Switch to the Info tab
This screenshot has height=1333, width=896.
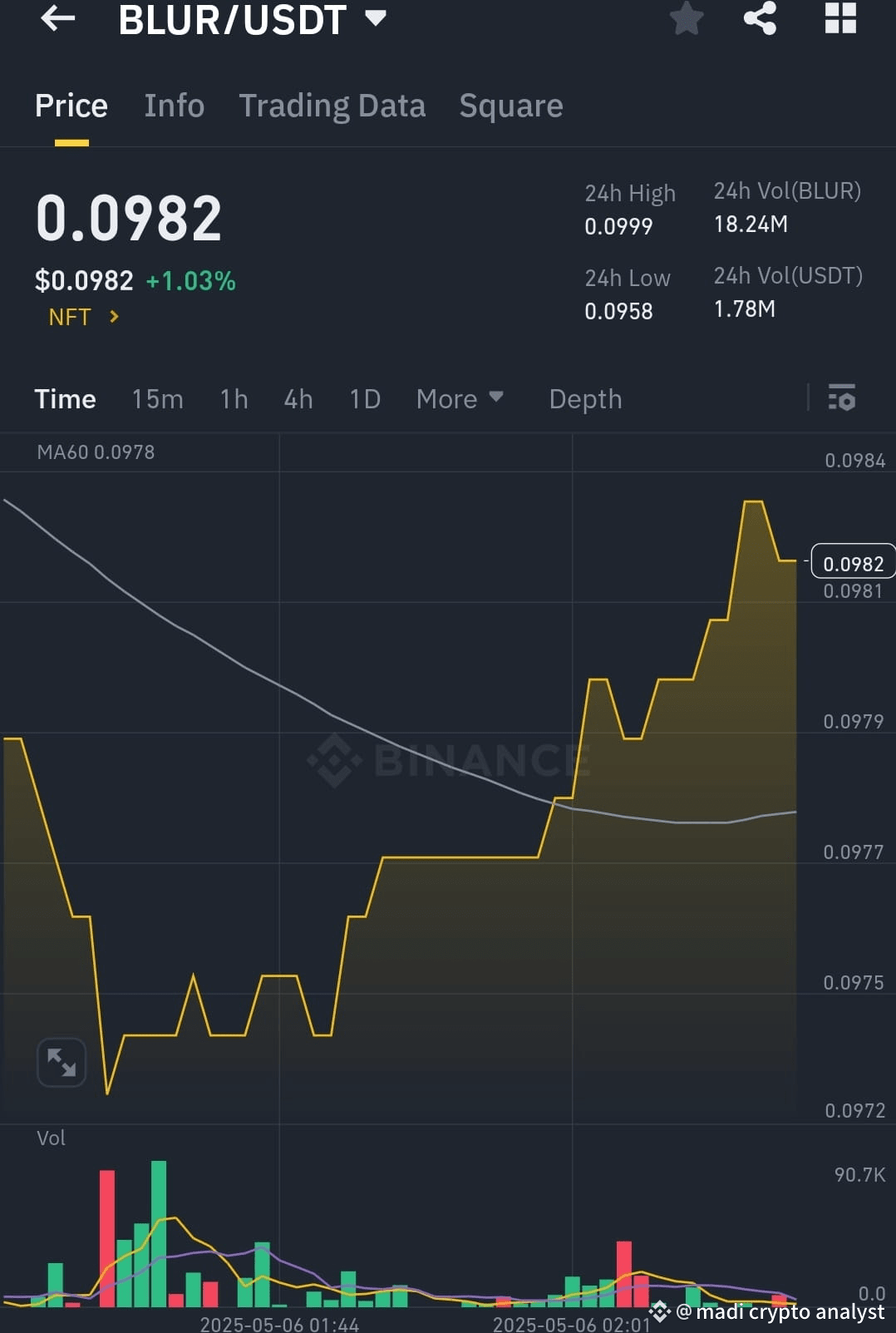(x=174, y=106)
